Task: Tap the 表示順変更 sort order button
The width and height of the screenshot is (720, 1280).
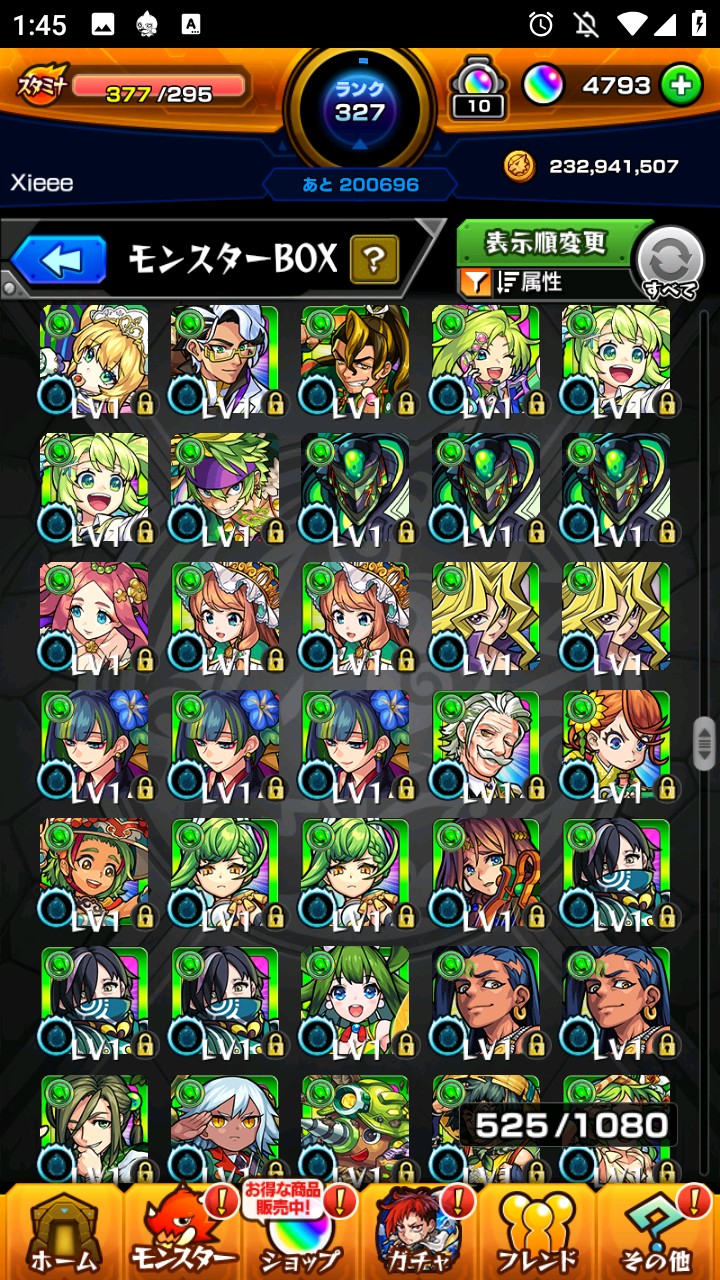Action: (546, 243)
